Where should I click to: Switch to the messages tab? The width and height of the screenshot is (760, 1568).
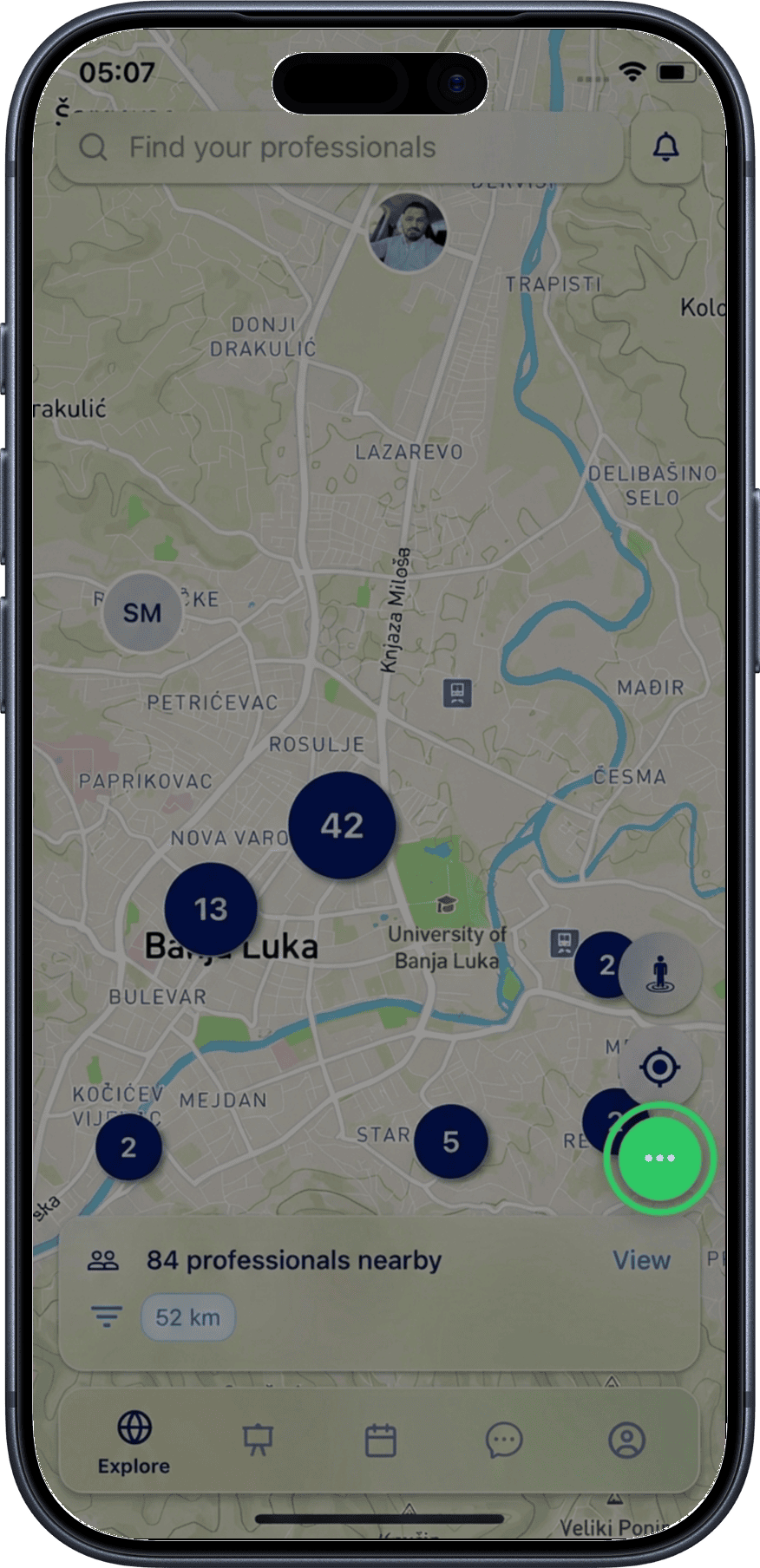coord(503,1441)
